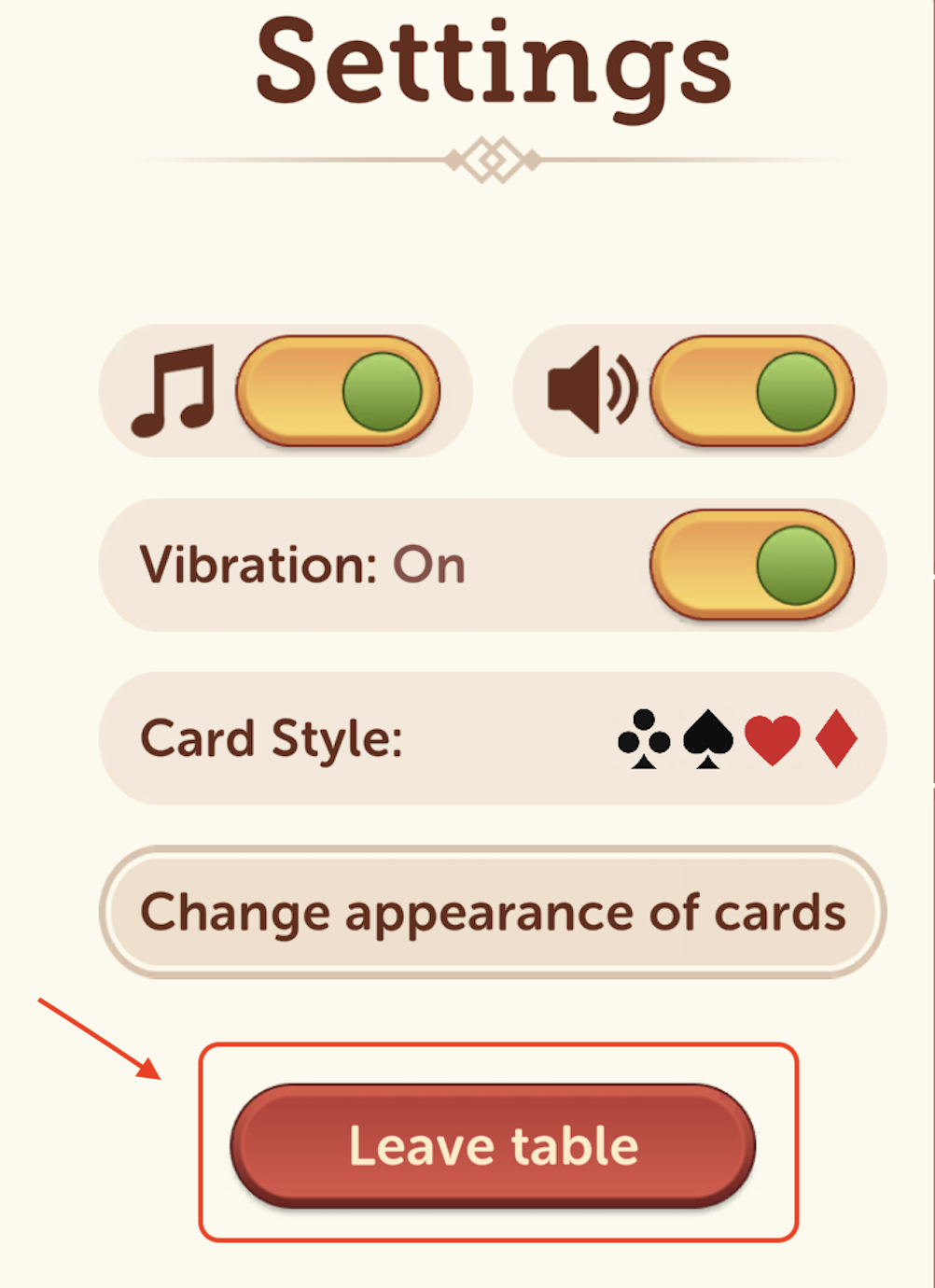Disable the Vibration switch
935x1288 pixels.
tap(752, 565)
